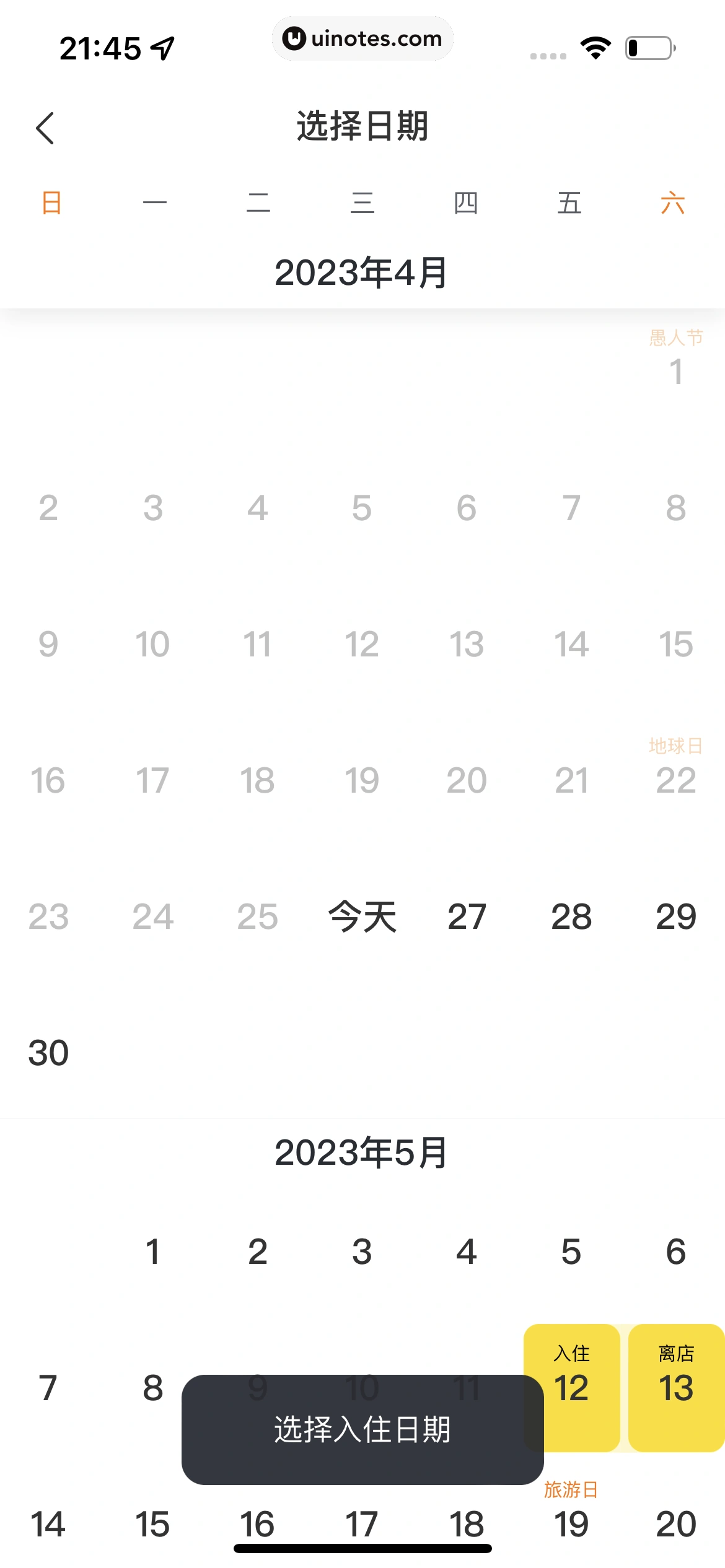This screenshot has height=1568, width=725.
Task: Choose May 5 as a date
Action: point(571,1252)
